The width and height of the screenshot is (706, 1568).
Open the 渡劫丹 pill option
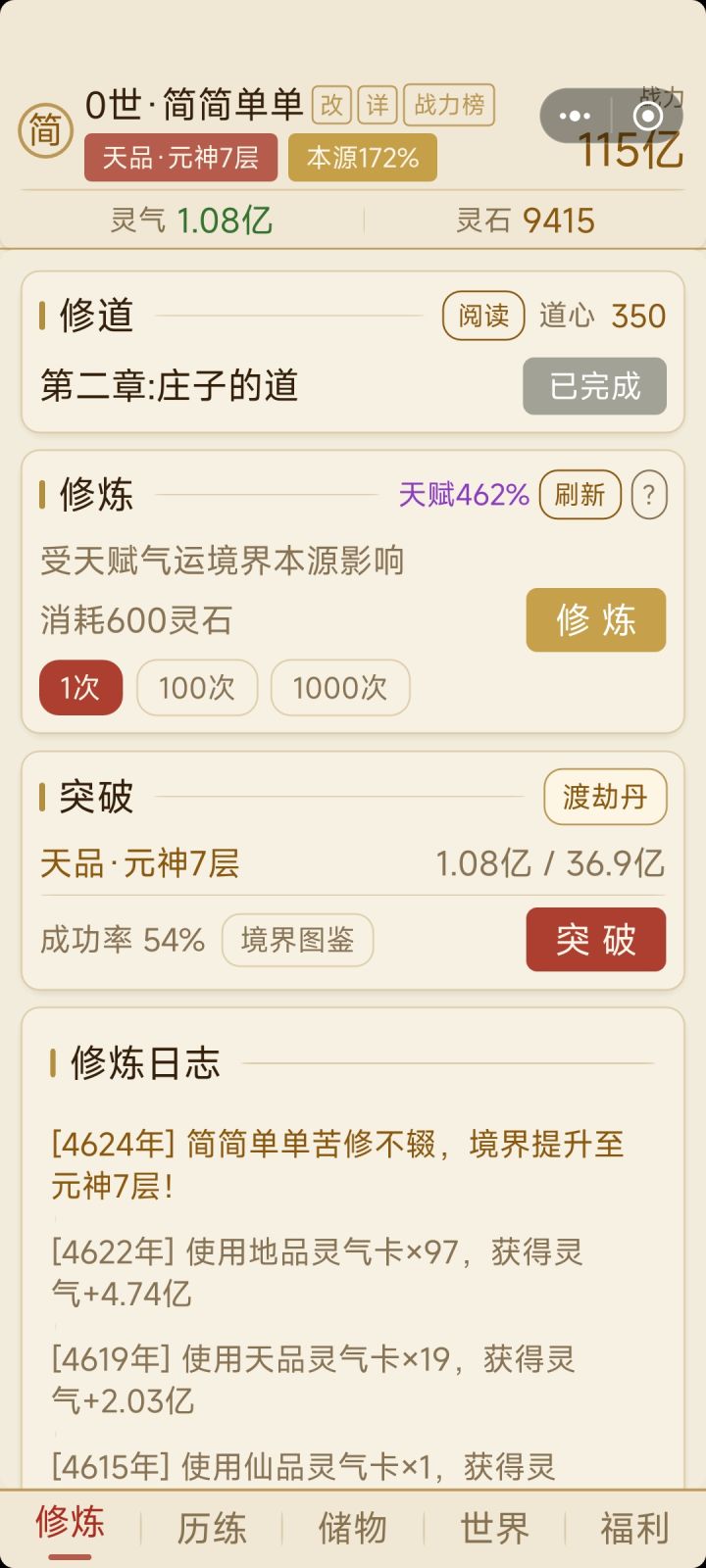click(x=605, y=797)
